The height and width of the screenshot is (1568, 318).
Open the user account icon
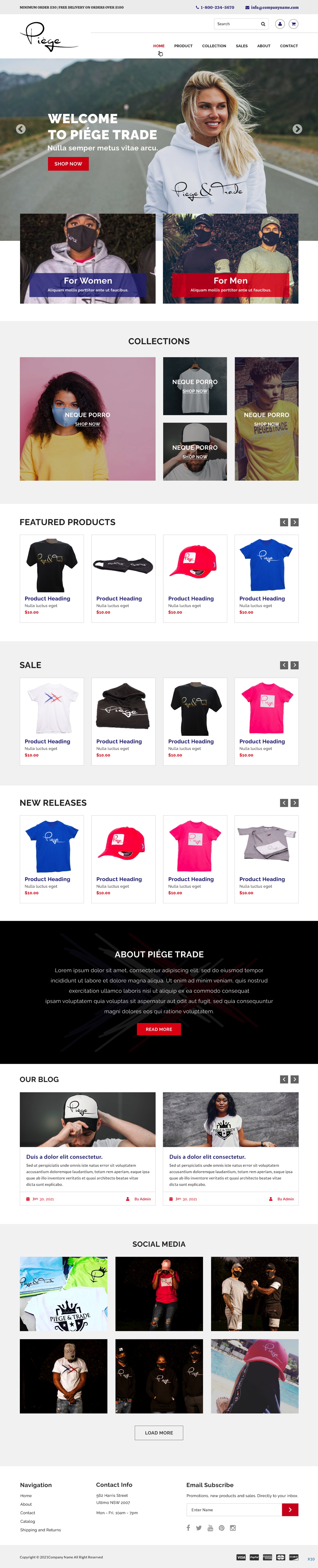(280, 24)
